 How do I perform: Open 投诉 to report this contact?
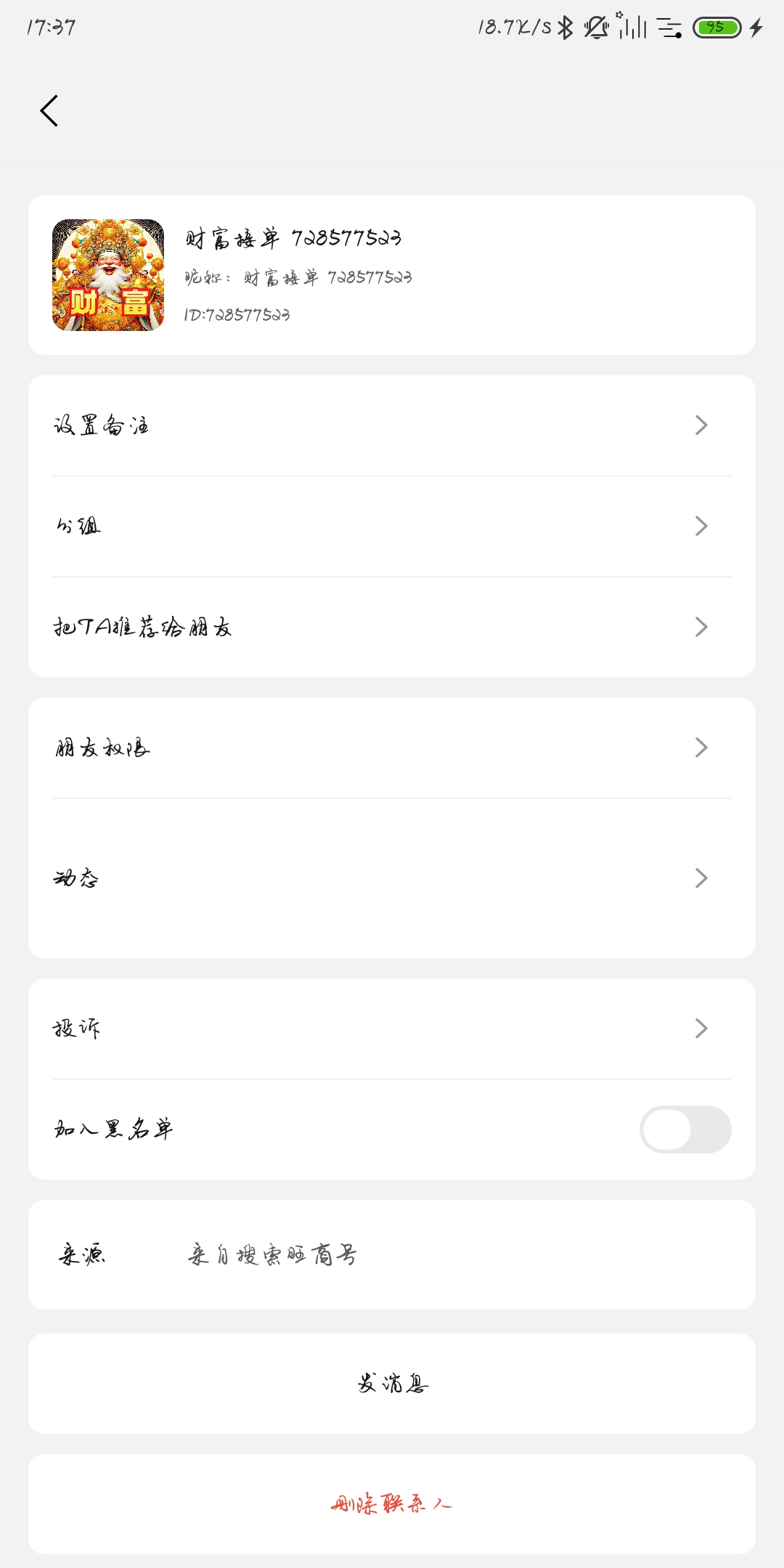pyautogui.click(x=392, y=1029)
